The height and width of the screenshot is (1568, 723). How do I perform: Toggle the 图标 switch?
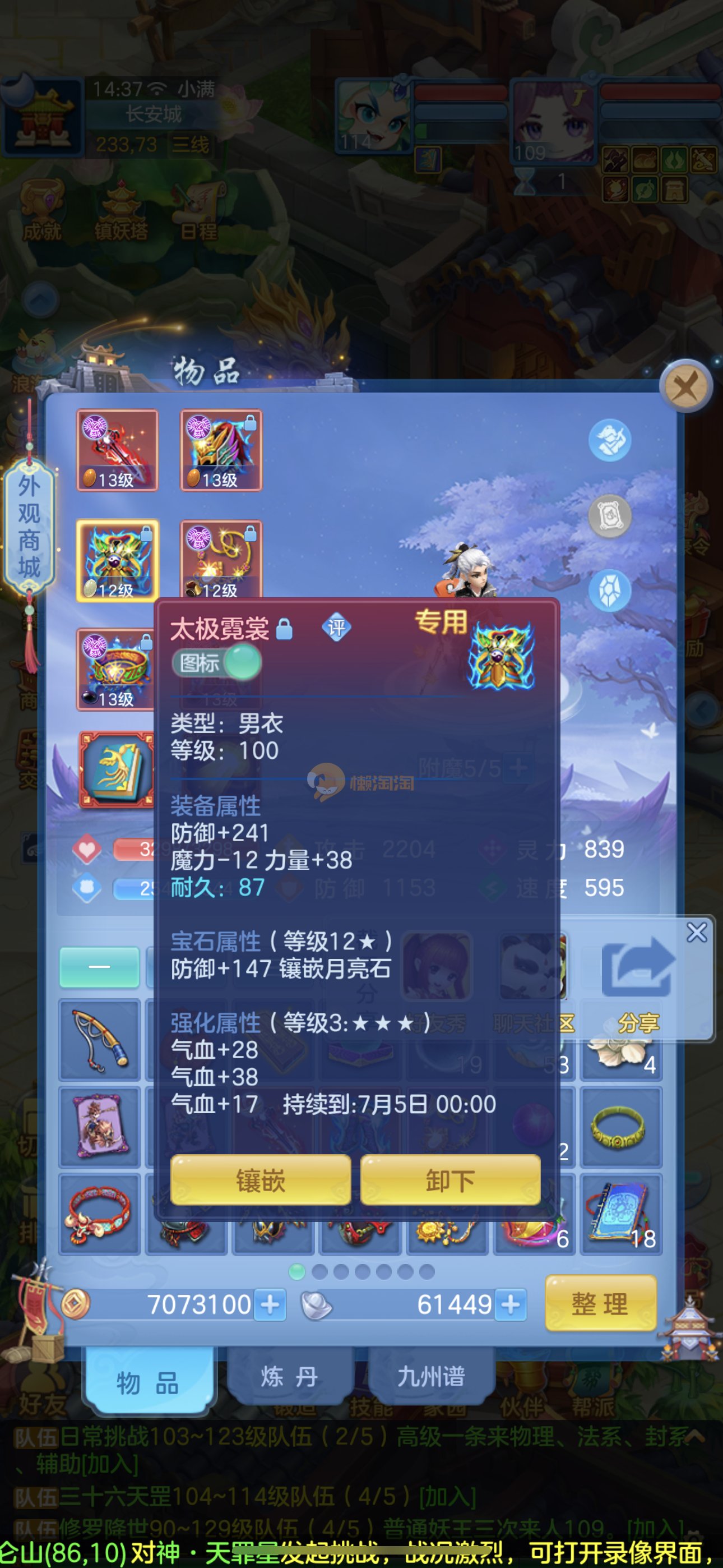click(217, 663)
